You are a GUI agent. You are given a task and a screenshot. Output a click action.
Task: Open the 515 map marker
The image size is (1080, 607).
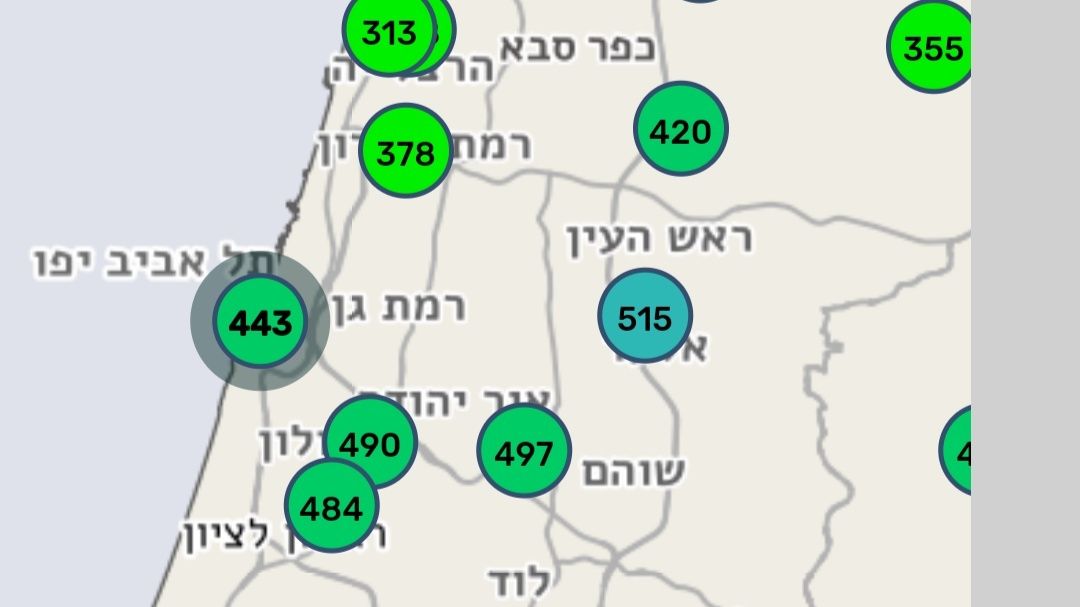645,317
